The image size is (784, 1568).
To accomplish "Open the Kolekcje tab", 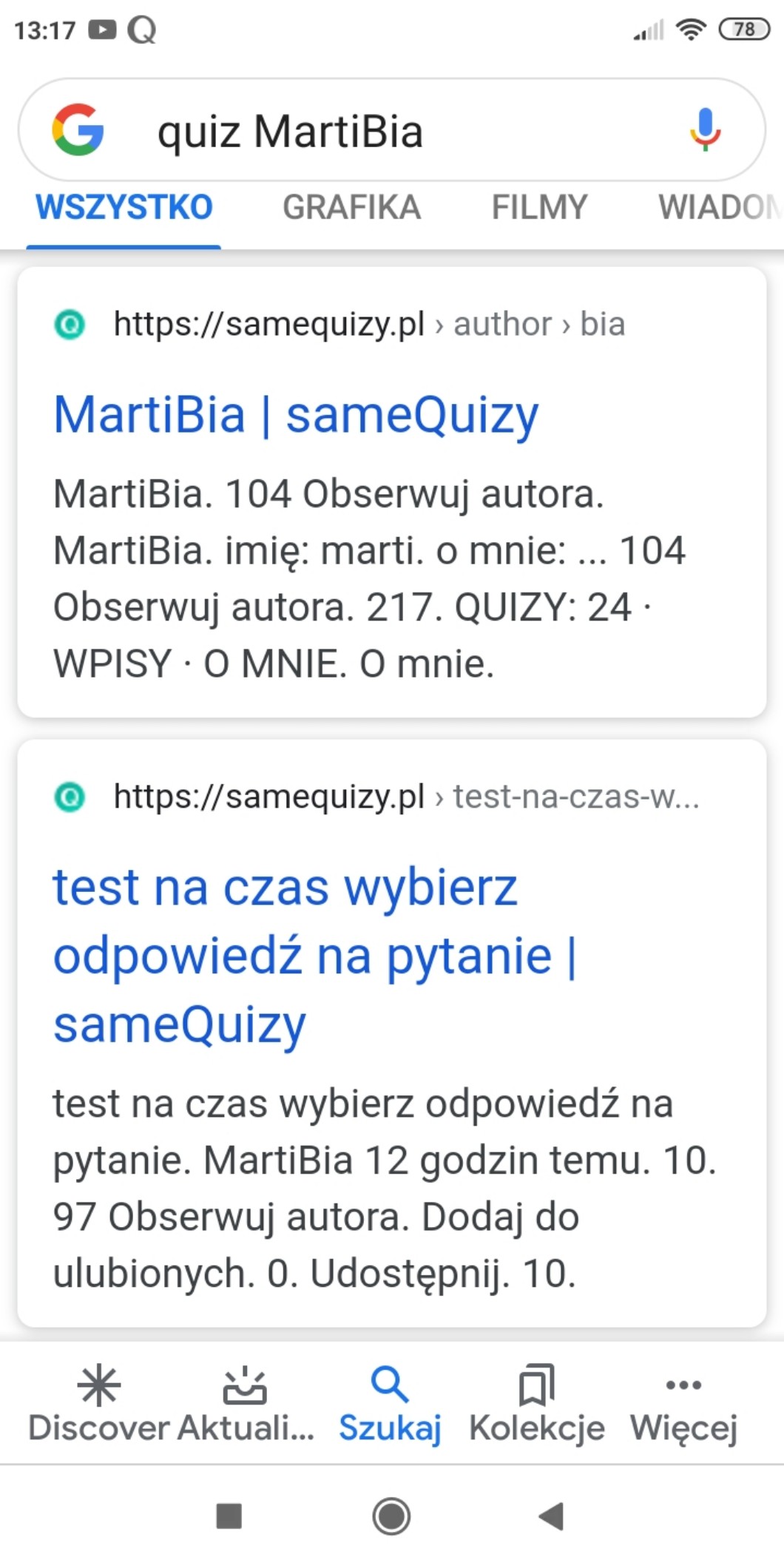I will pyautogui.click(x=536, y=1404).
